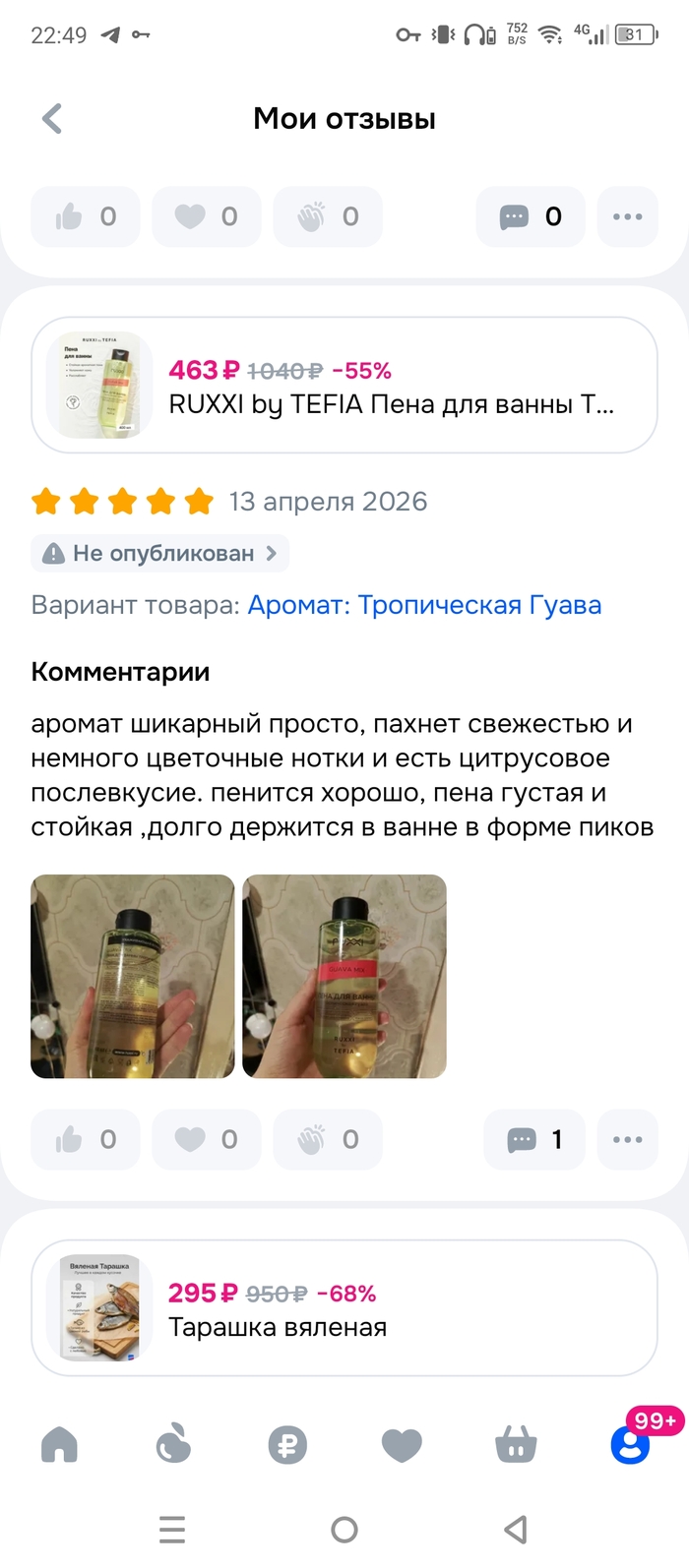The width and height of the screenshot is (689, 1568).
Task: Tap the heart reaction under RUXXI review
Action: (207, 1139)
